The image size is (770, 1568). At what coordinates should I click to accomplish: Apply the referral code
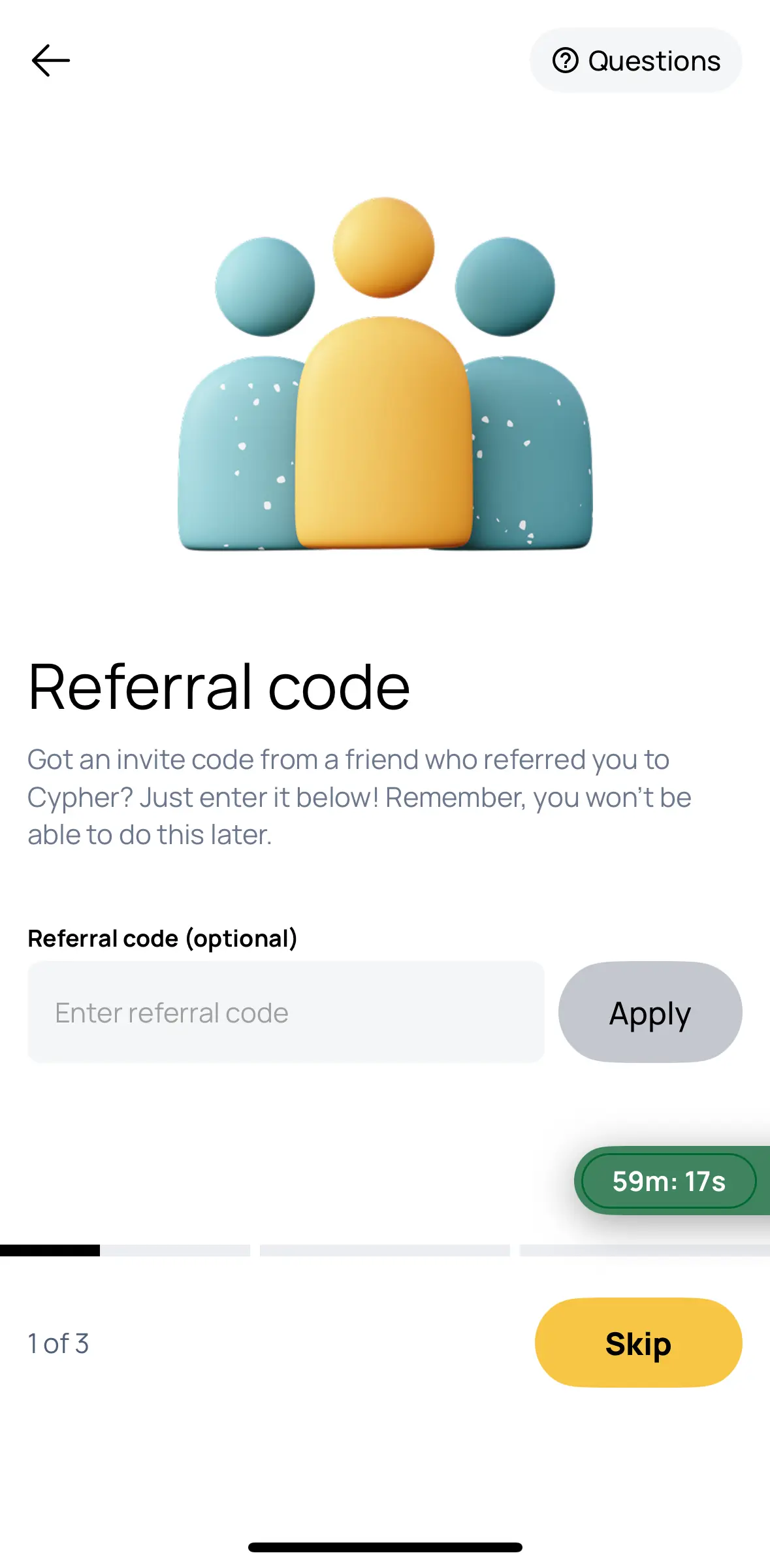click(650, 1012)
